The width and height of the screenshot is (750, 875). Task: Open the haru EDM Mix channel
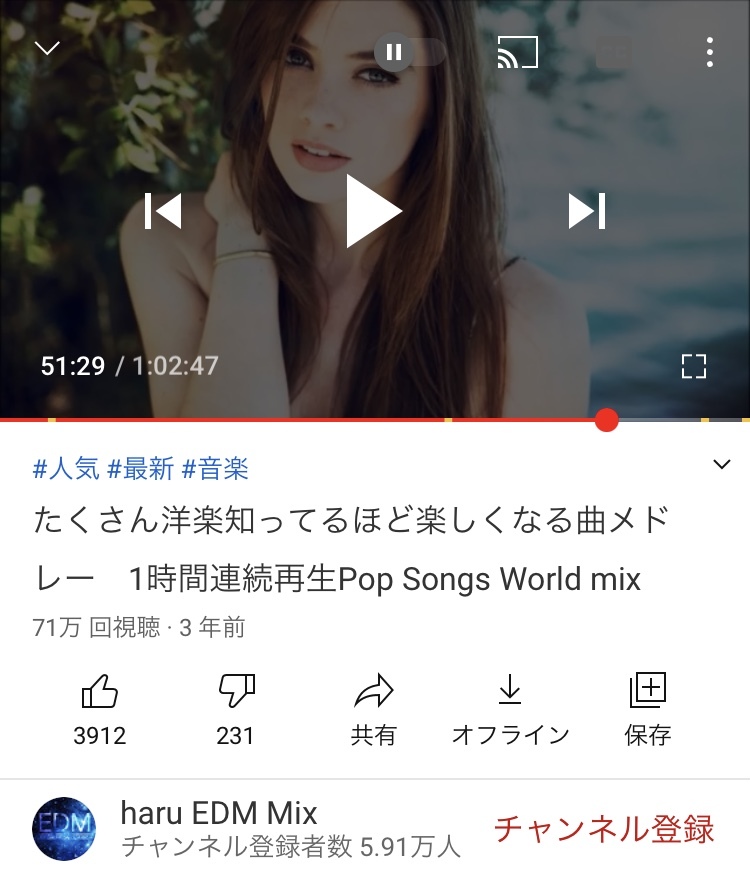click(220, 828)
